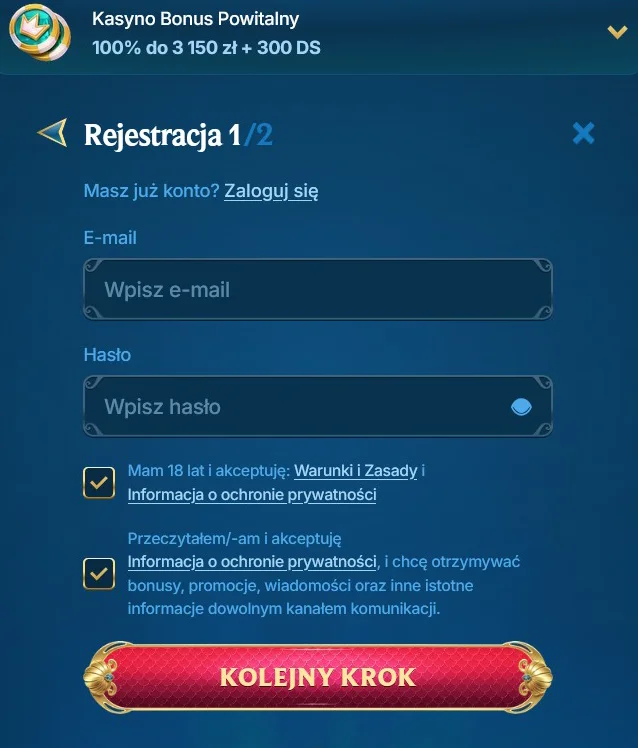Close the registration form

point(583,133)
